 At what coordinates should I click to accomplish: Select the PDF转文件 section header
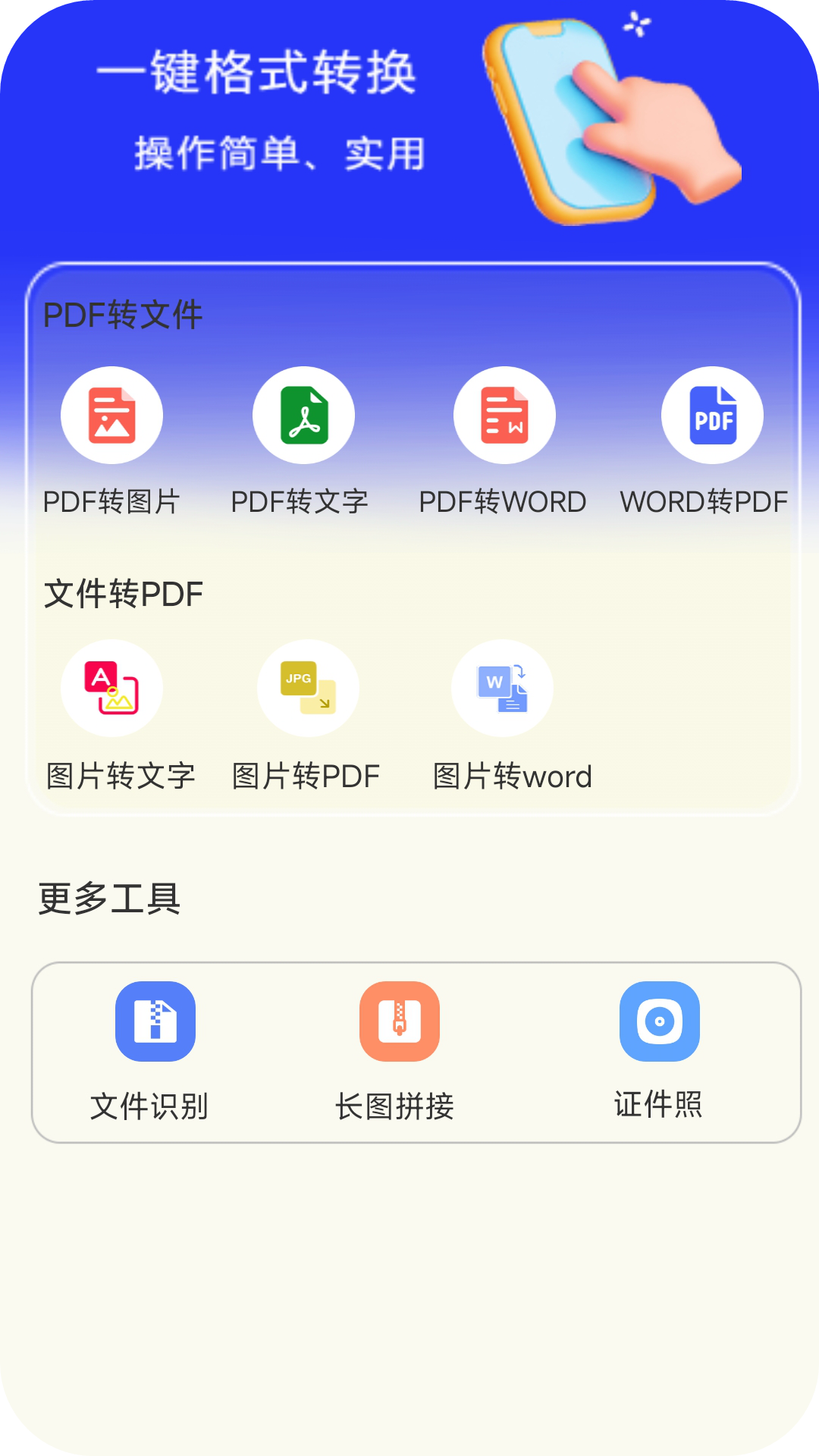[x=123, y=315]
